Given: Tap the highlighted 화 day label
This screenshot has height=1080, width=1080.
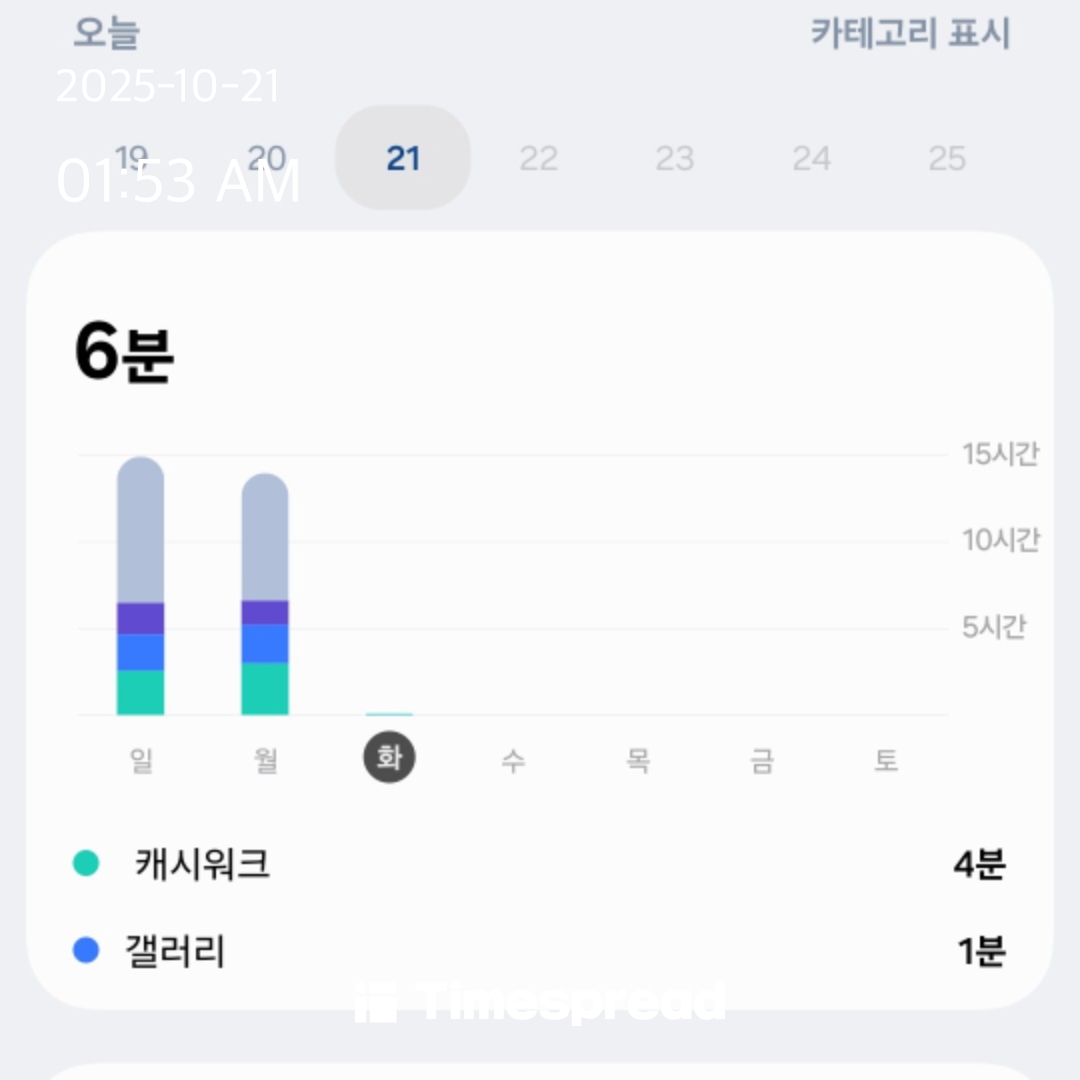Looking at the screenshot, I should 389,759.
